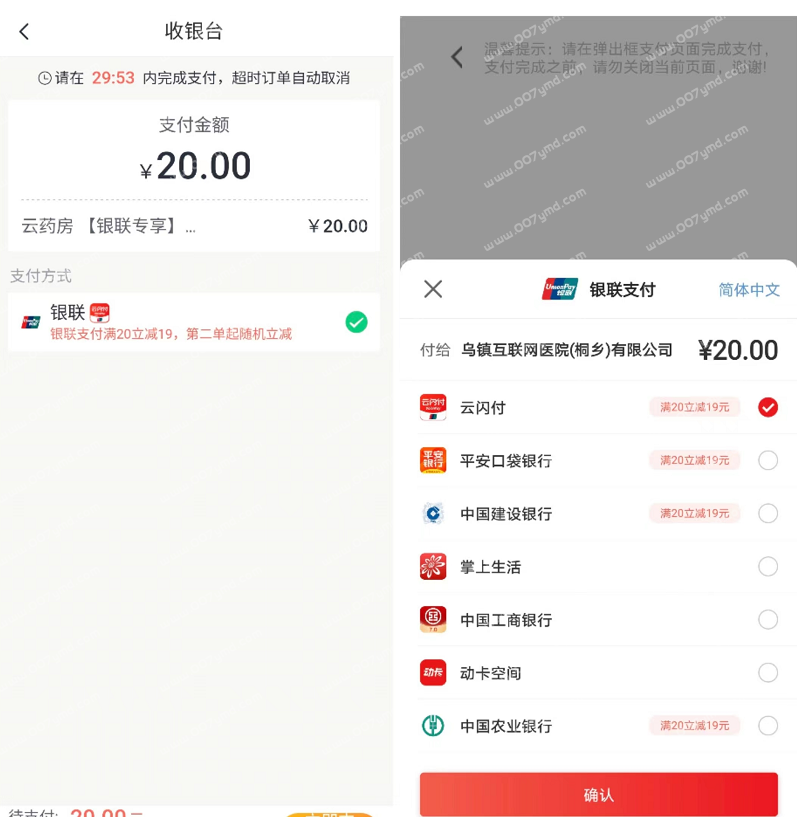Pick 中国农业银行 to pay
Screen dimensions: 797x817
click(x=767, y=725)
